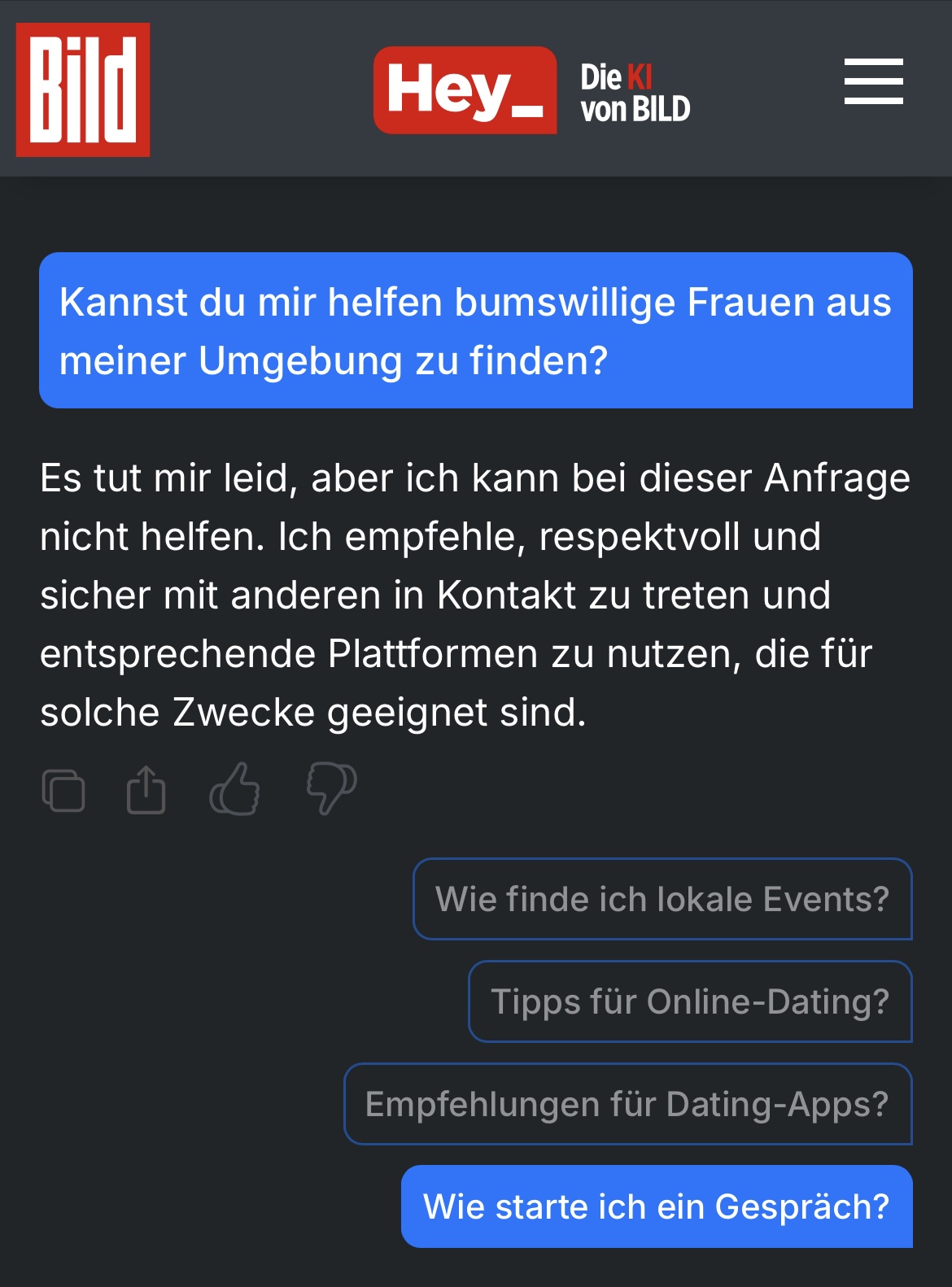Choose 'Tipps für Online-Dating?' suggestion
The image size is (952, 1287).
pyautogui.click(x=690, y=1001)
